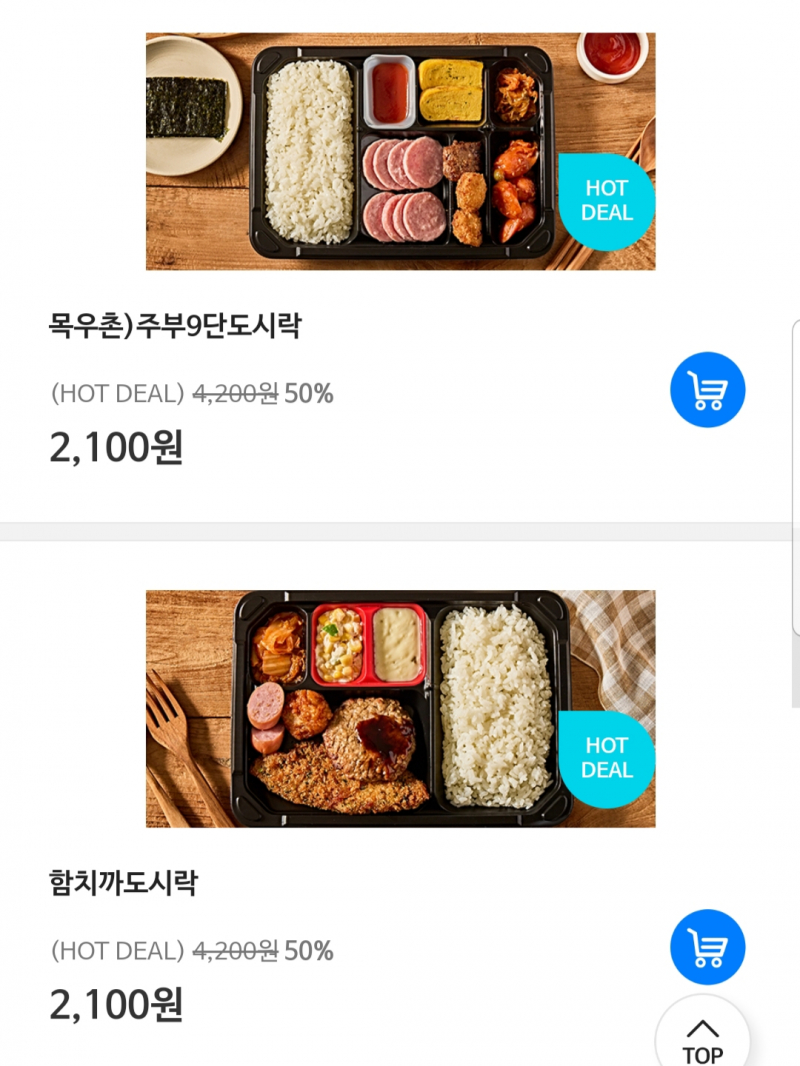
Task: Jump back to top with TOP button
Action: pyautogui.click(x=702, y=1040)
